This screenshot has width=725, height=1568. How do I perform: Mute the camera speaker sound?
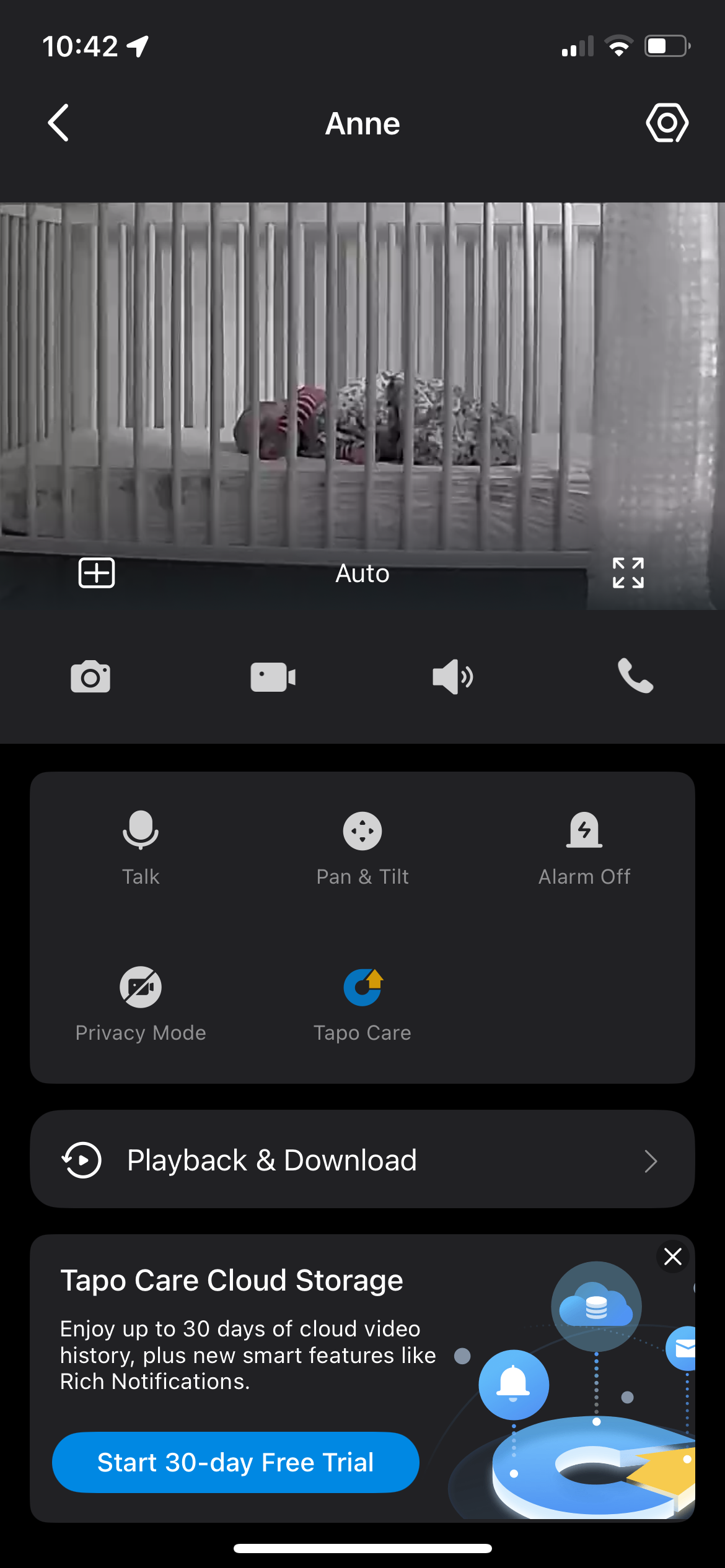point(453,676)
